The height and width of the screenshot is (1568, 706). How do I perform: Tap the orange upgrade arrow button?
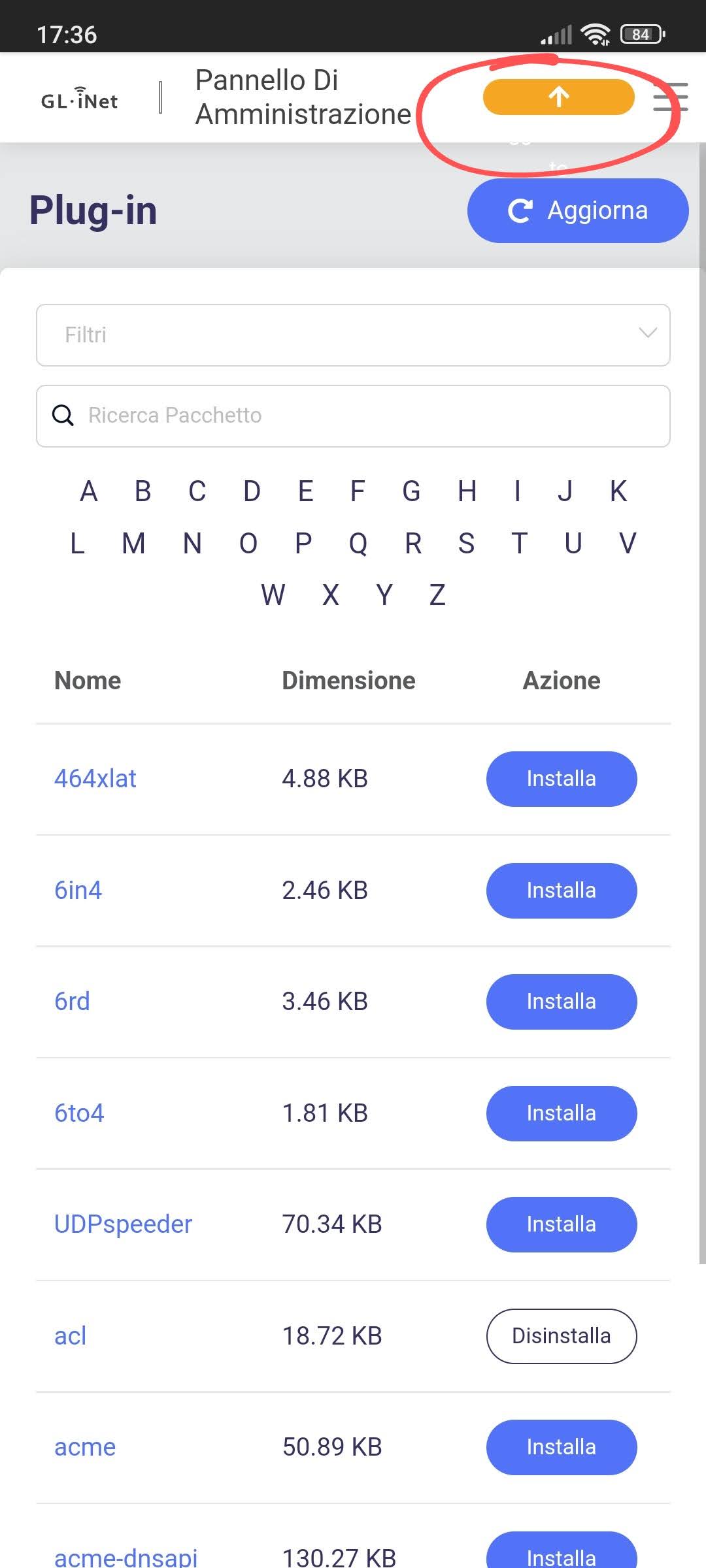[x=558, y=97]
